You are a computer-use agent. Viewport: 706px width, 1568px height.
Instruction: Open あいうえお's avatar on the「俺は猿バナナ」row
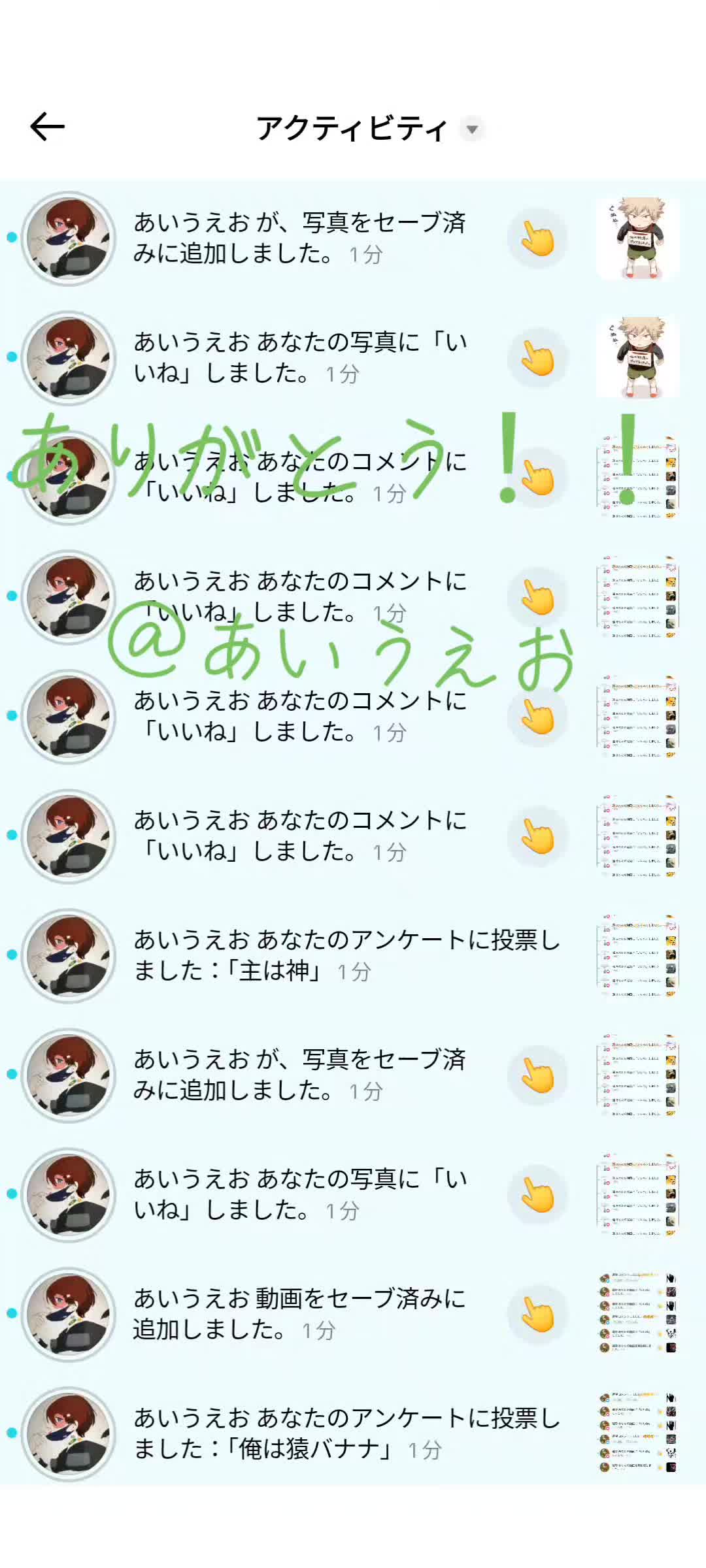click(69, 1433)
